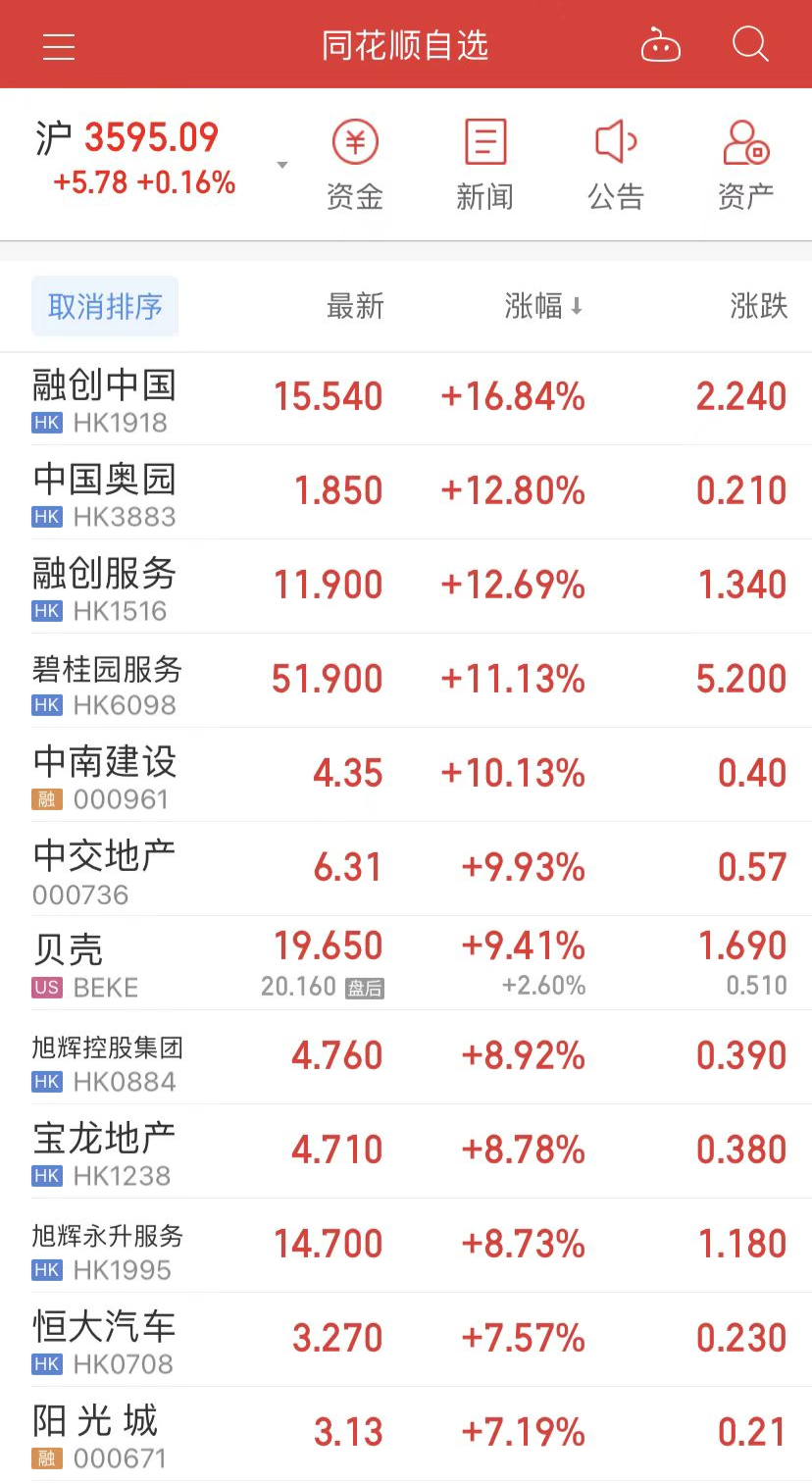Open 资产 assets shortcut
Screen dimensions: 812x1483
(746, 166)
